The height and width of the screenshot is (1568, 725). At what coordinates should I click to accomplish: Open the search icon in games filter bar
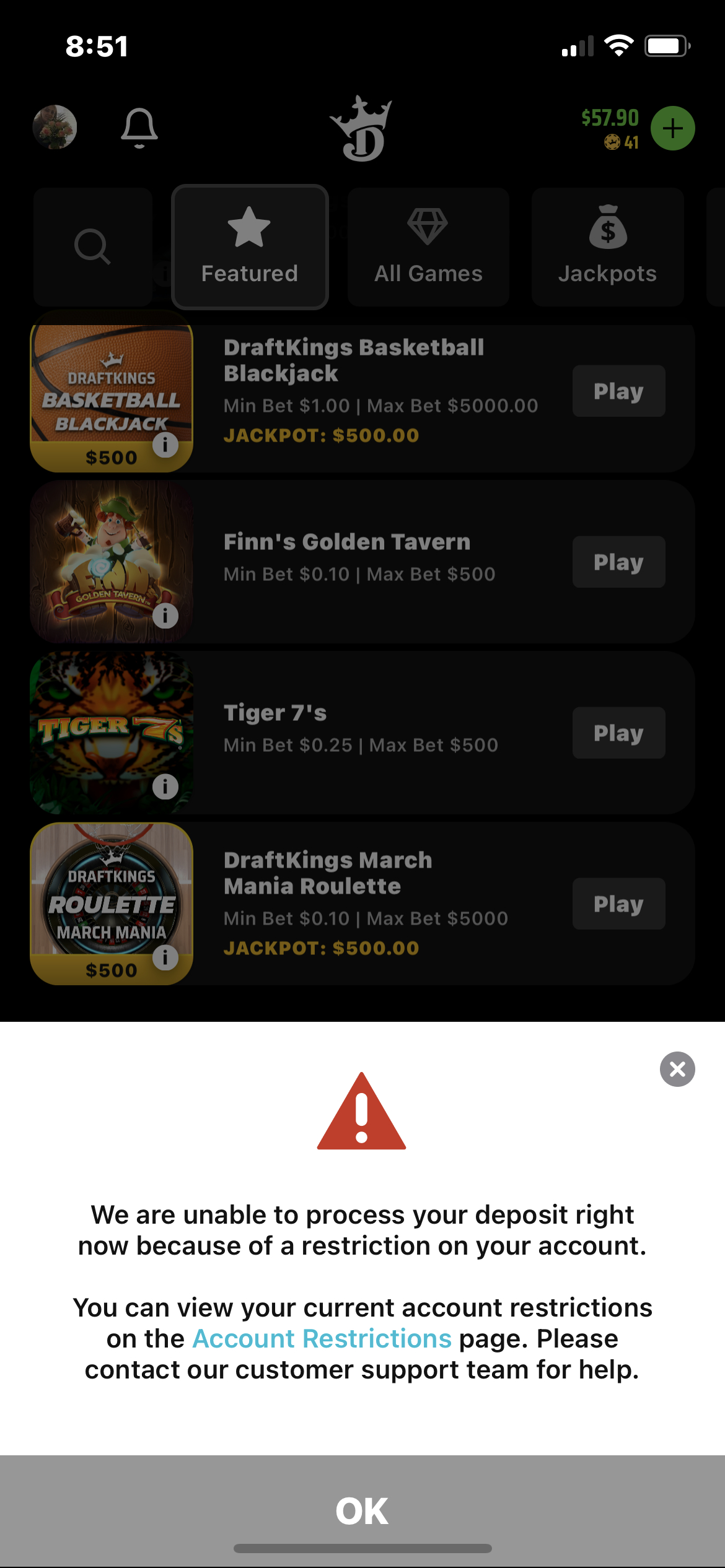point(92,246)
